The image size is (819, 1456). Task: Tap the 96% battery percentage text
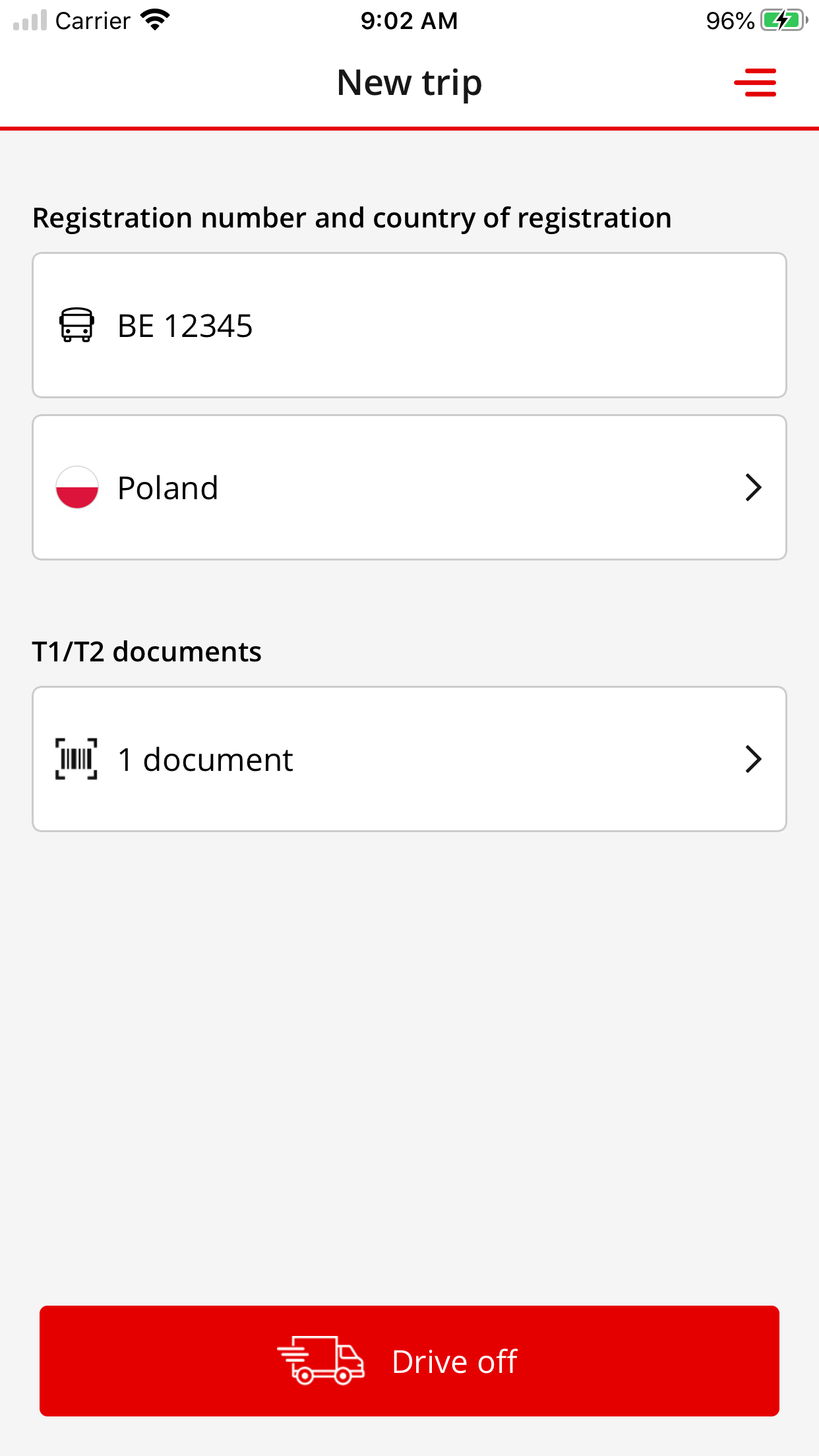732,20
